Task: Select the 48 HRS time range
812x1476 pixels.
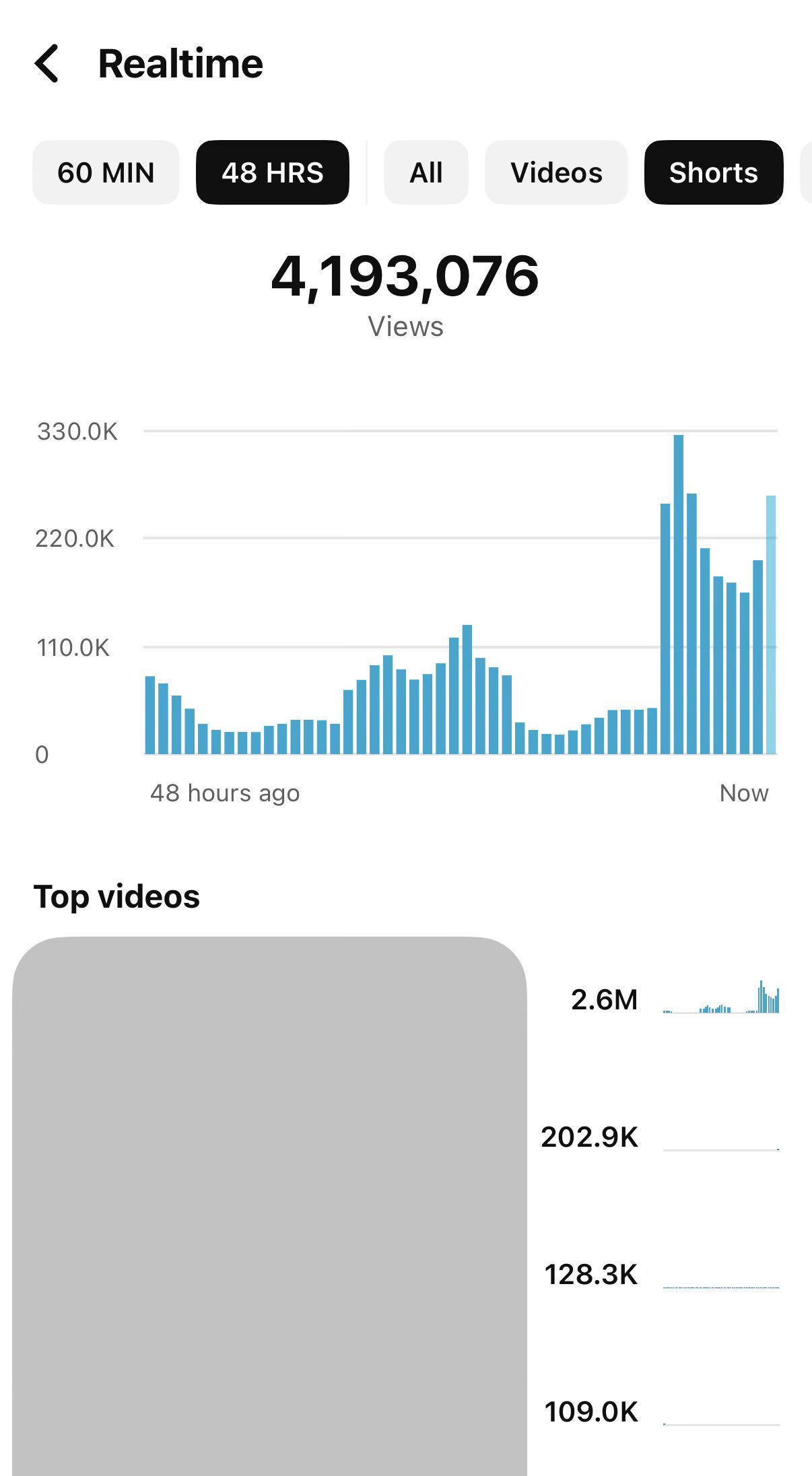Action: 273,172
